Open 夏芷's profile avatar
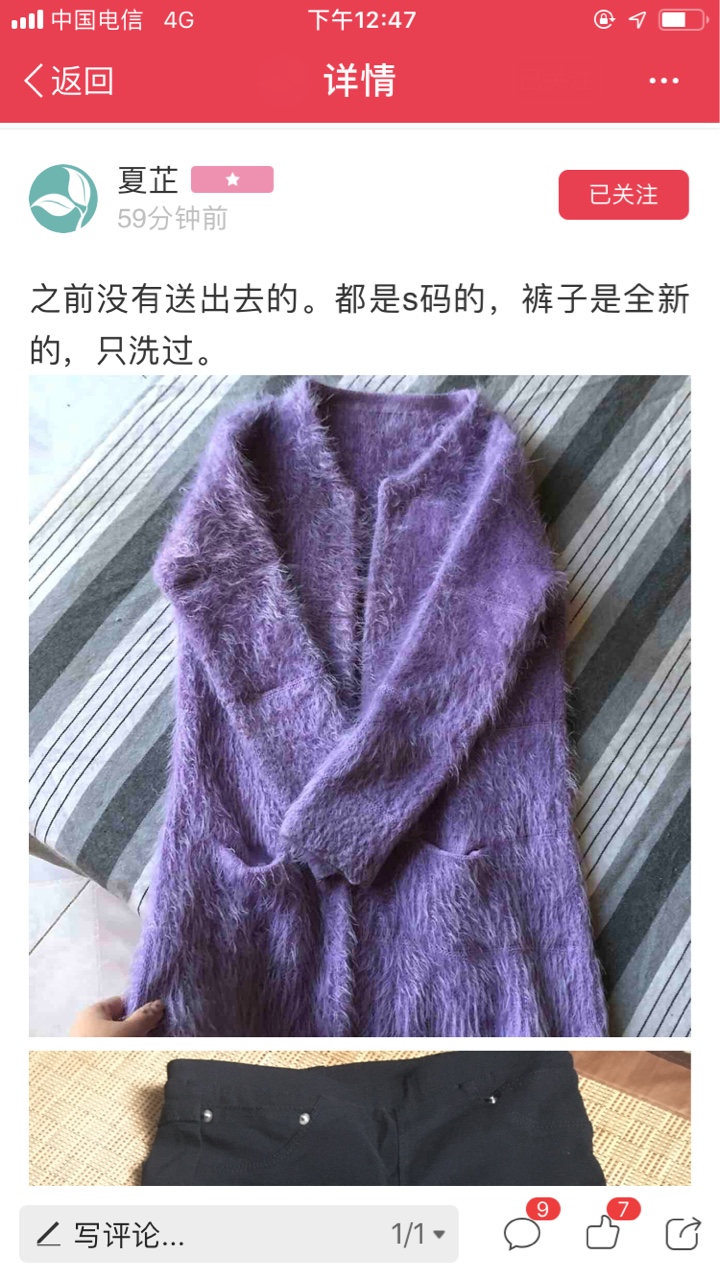The height and width of the screenshot is (1280, 720). (63, 198)
